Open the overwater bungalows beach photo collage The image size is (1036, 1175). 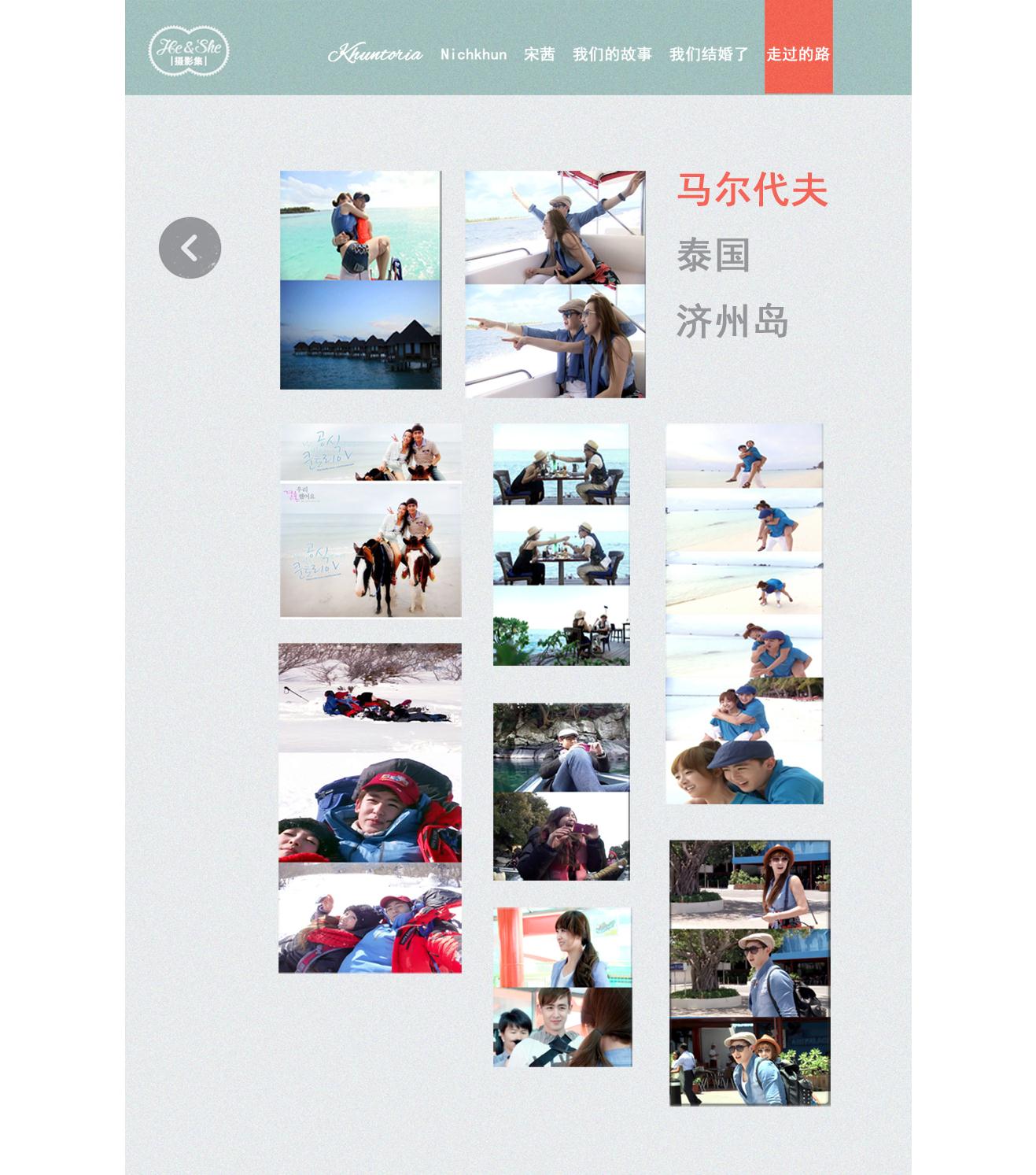(360, 280)
